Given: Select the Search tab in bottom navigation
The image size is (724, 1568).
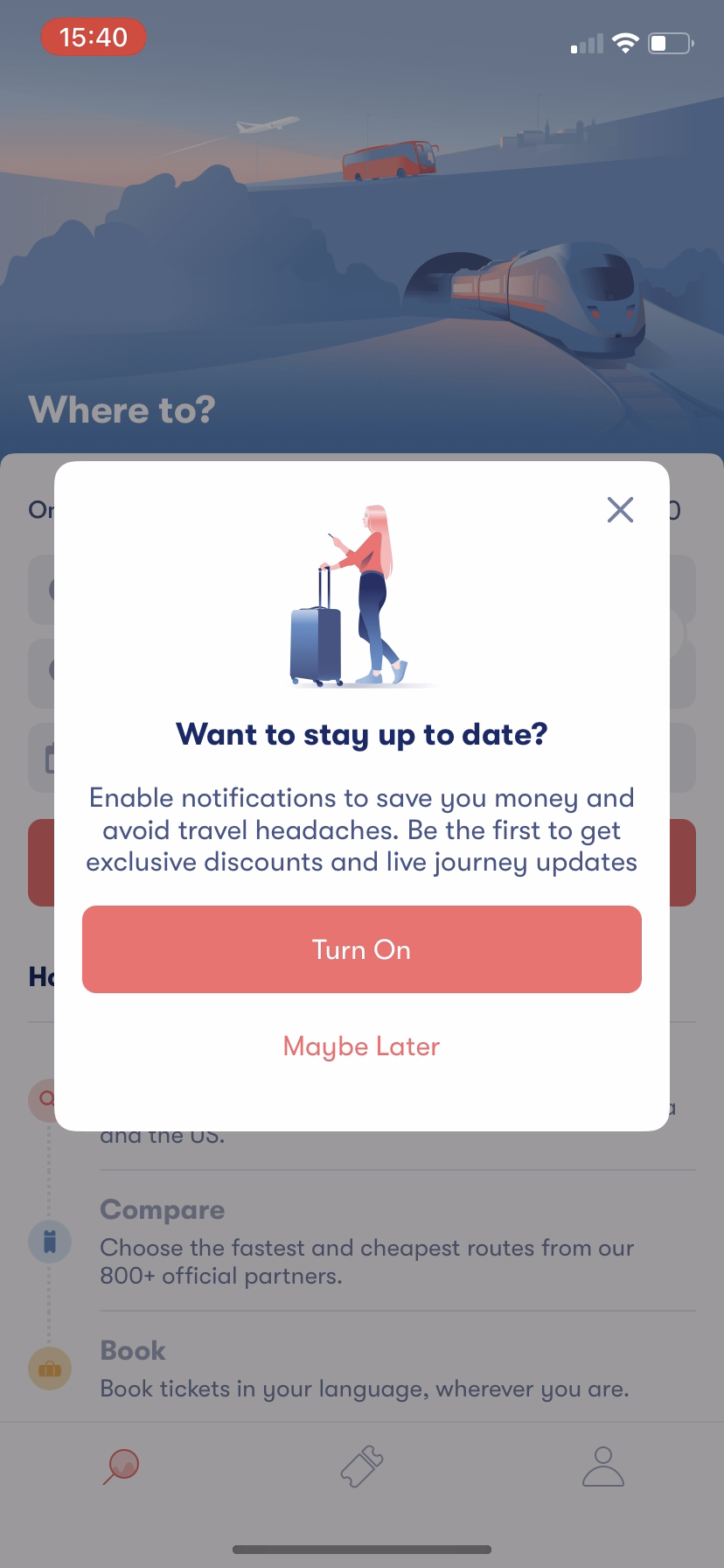Looking at the screenshot, I should (122, 1466).
